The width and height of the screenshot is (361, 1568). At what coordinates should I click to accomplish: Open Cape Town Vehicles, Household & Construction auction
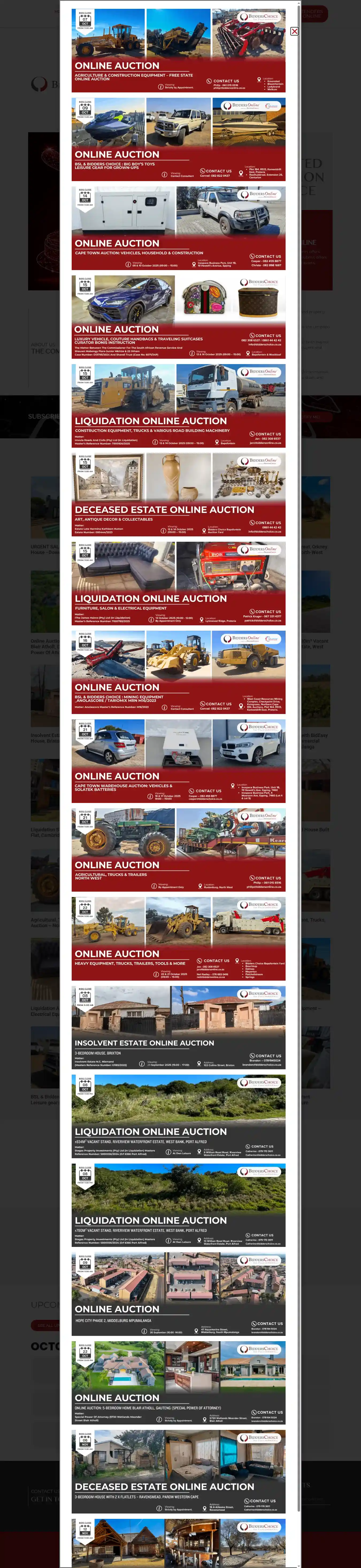coord(178,228)
